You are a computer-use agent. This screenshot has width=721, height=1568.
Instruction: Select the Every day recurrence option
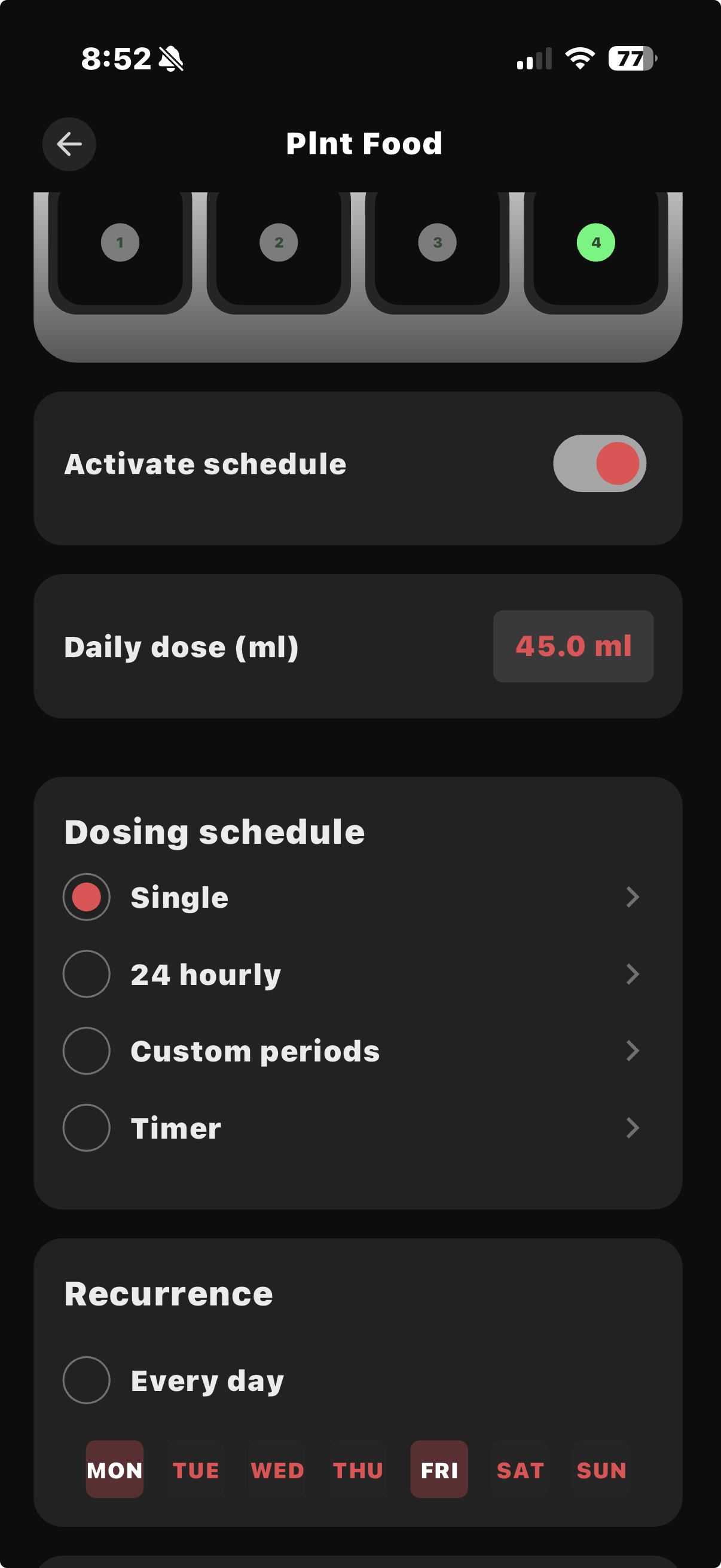(x=87, y=1380)
